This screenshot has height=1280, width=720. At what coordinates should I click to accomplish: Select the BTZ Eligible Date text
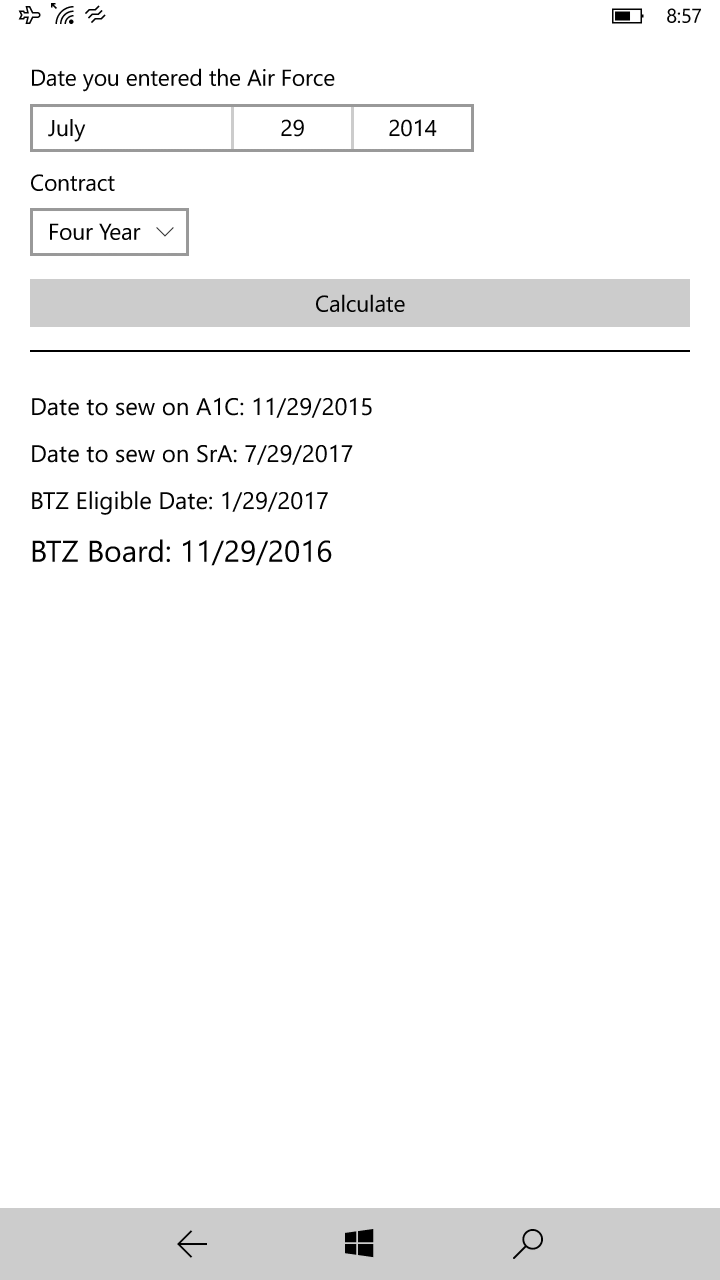click(180, 501)
